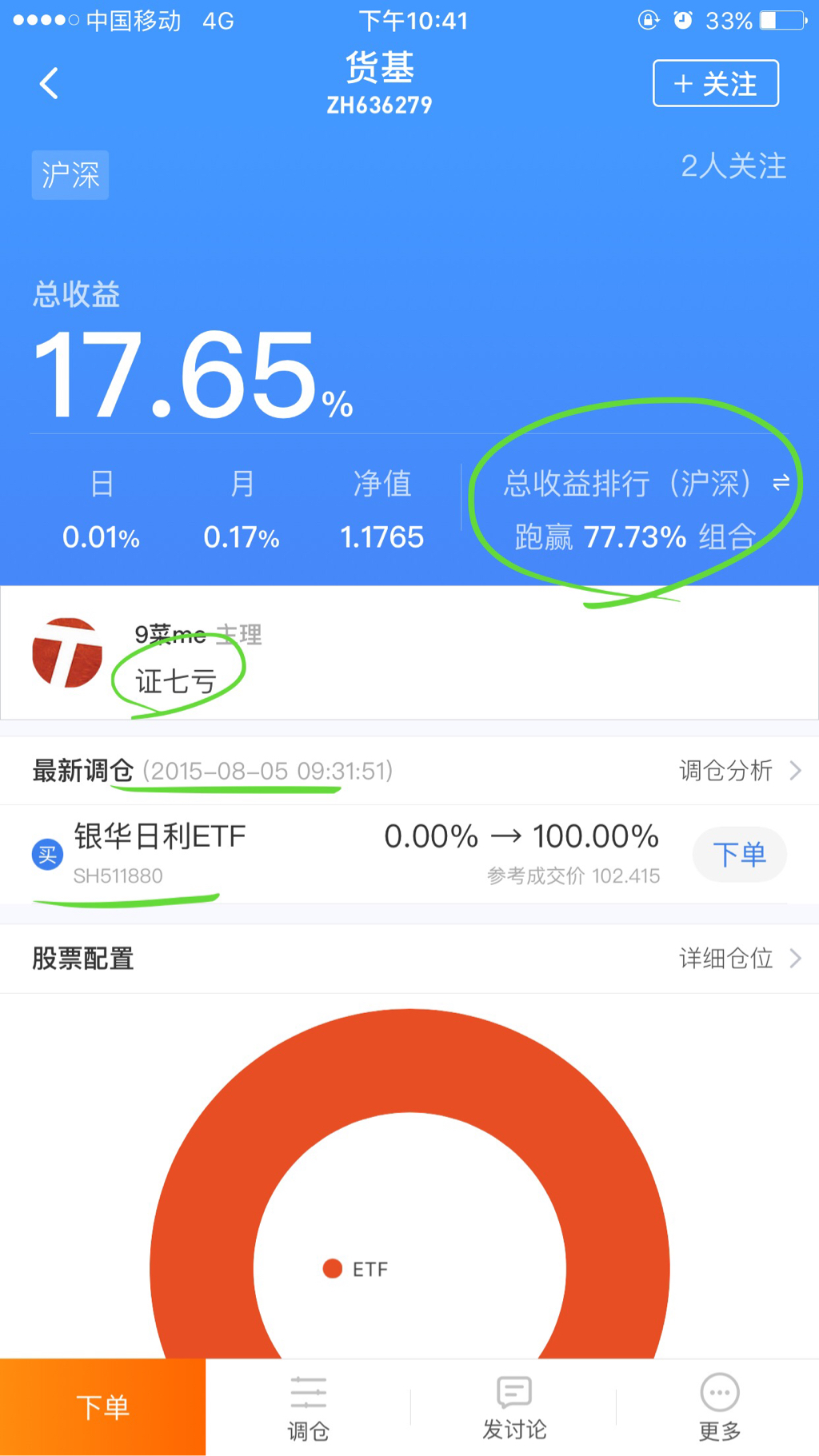View 详细仓位 breakdown
The width and height of the screenshot is (819, 1456).
[738, 958]
